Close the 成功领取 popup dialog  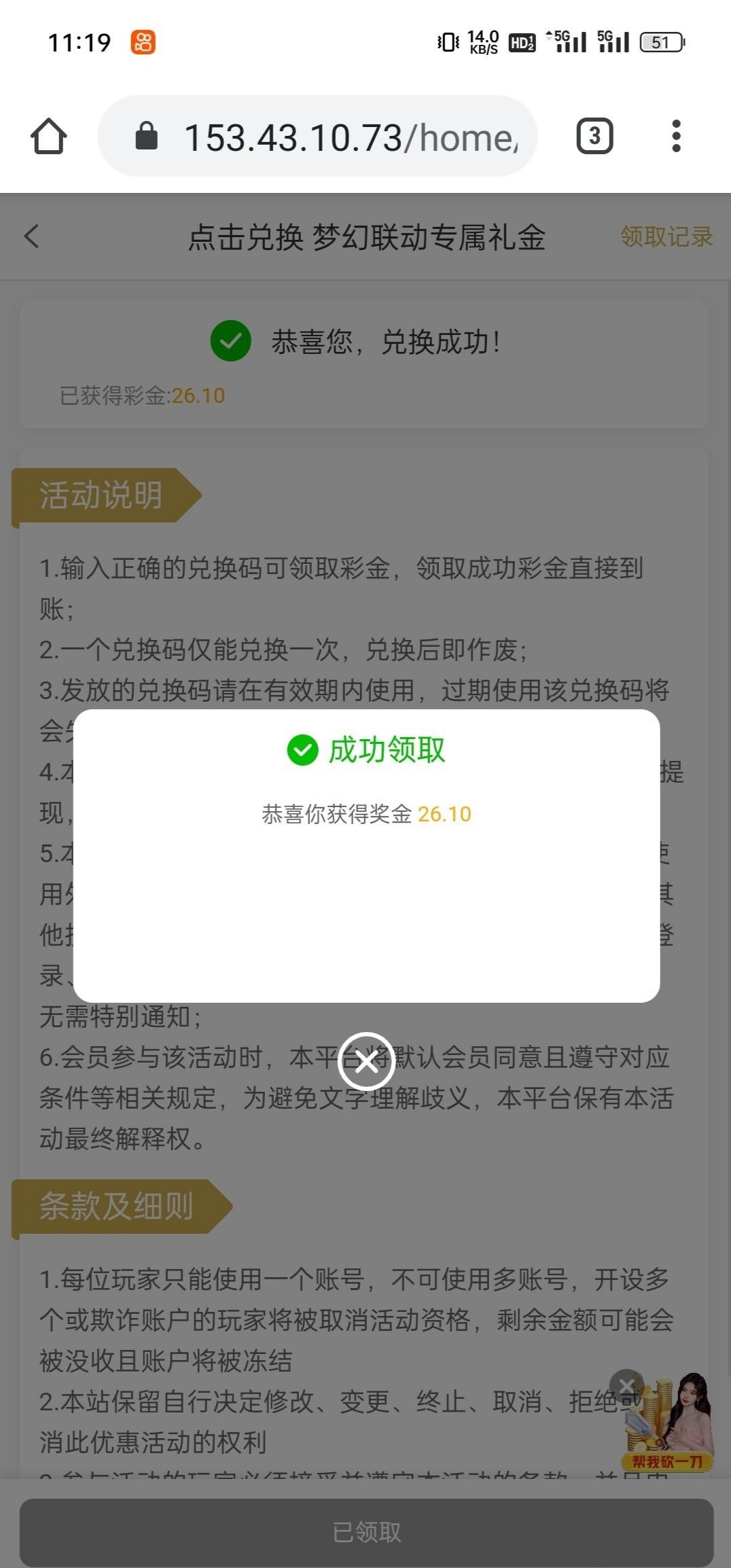click(366, 1061)
